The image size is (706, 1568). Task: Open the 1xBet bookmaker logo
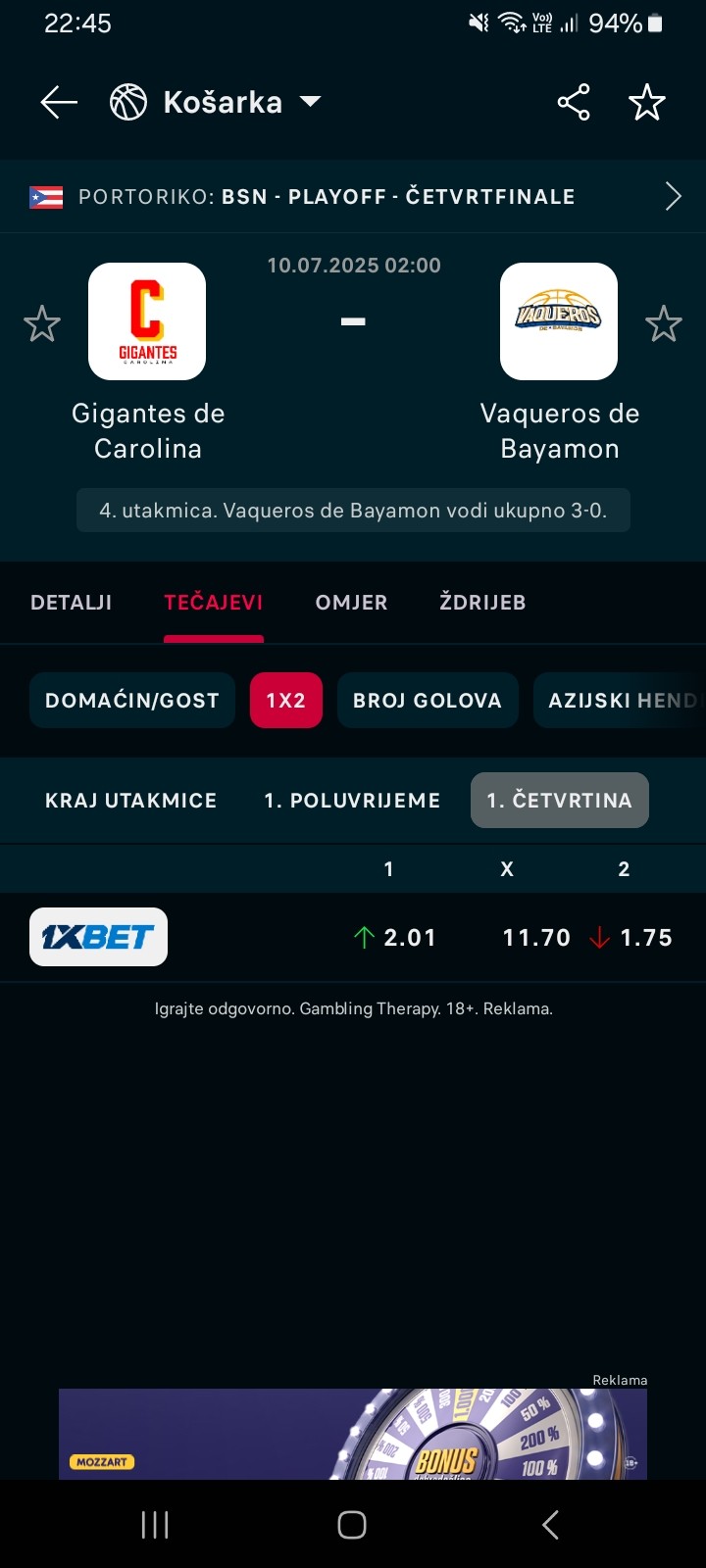(x=98, y=937)
